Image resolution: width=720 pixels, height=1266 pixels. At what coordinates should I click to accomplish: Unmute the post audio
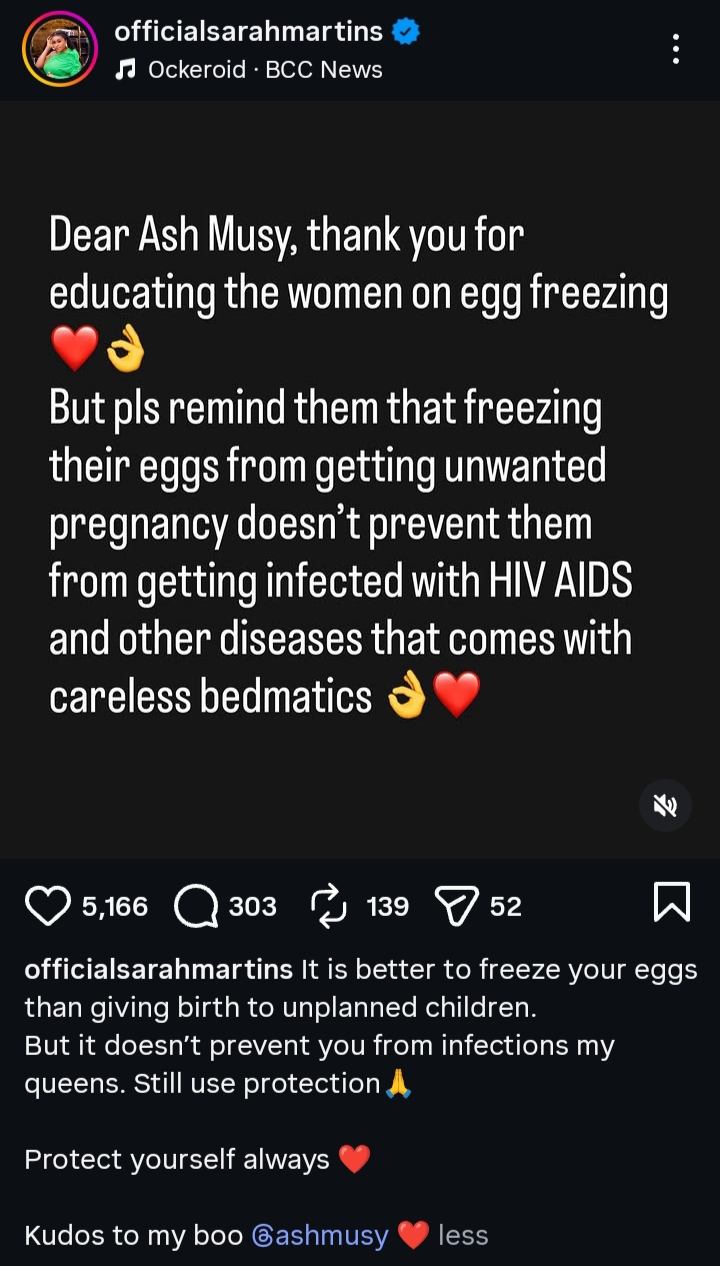[x=665, y=805]
